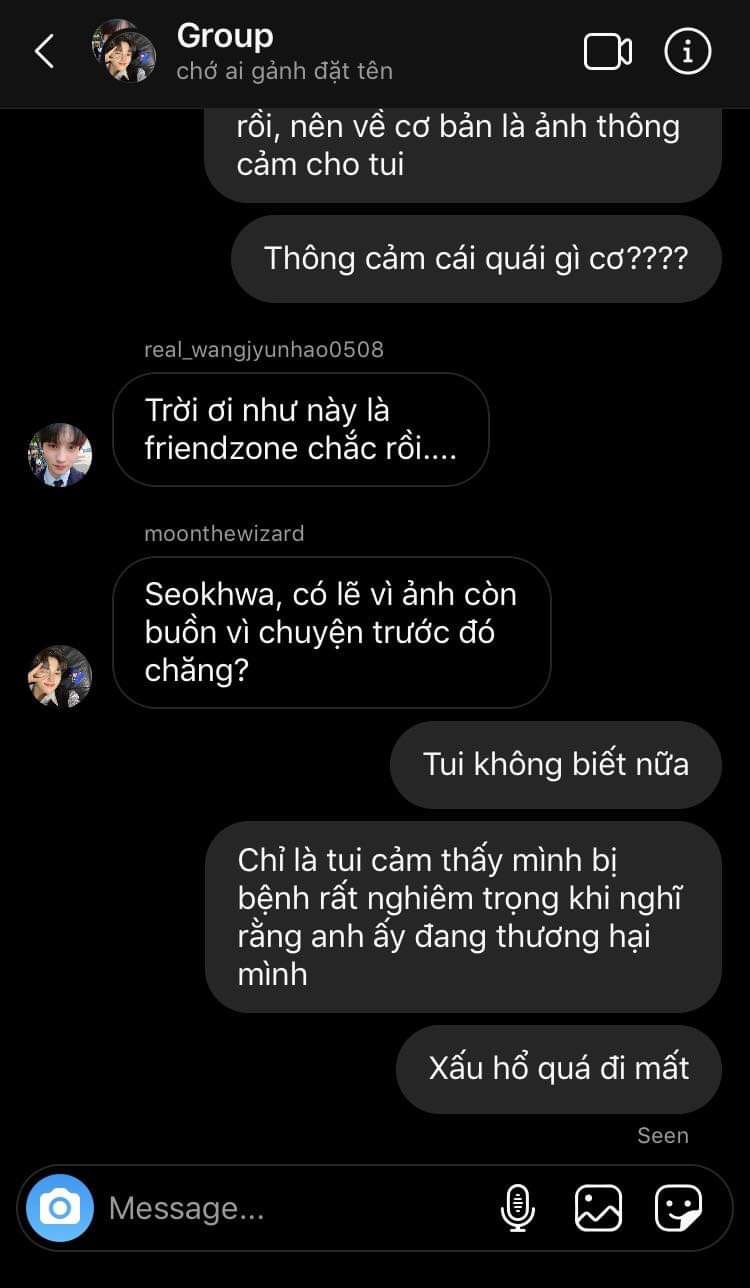Go back from the group chat
Image resolution: width=750 pixels, height=1288 pixels.
(44, 51)
